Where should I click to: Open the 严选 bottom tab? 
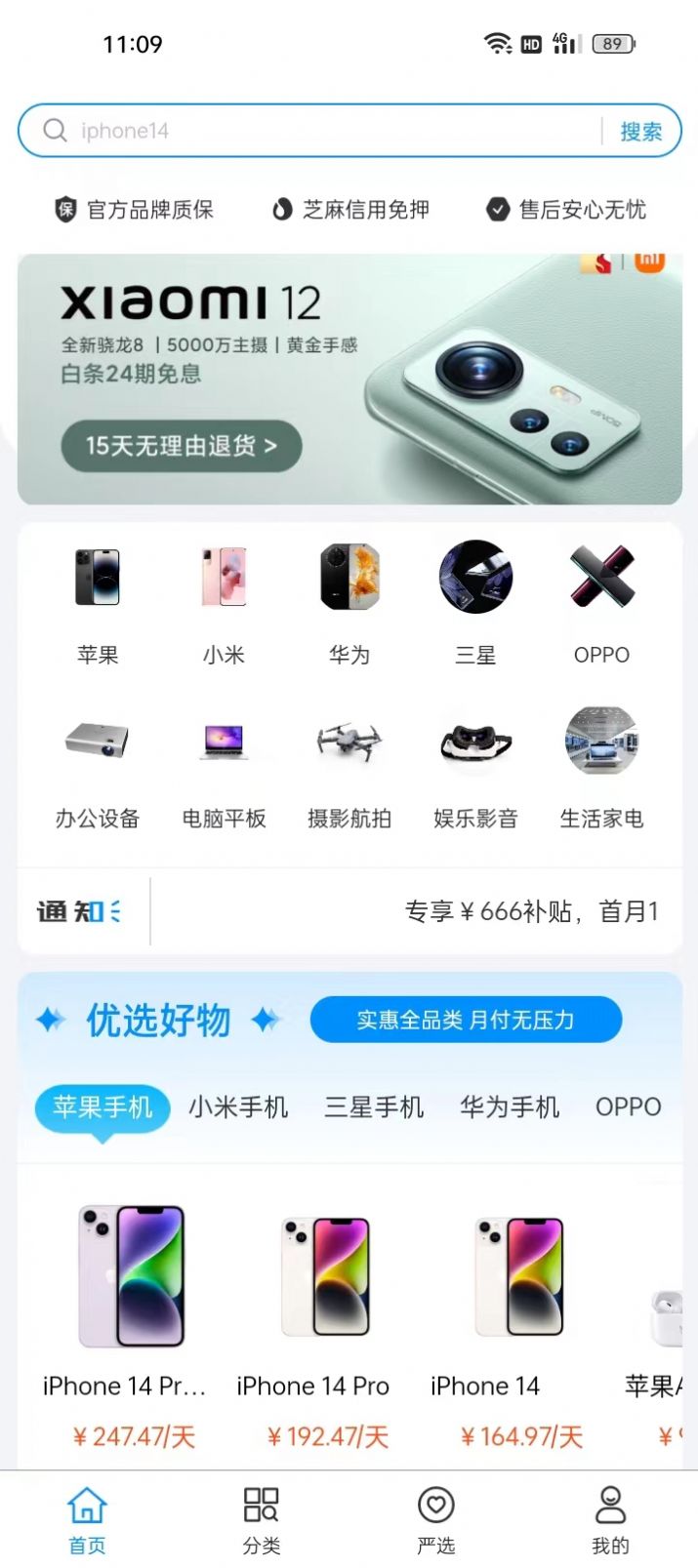[435, 1518]
